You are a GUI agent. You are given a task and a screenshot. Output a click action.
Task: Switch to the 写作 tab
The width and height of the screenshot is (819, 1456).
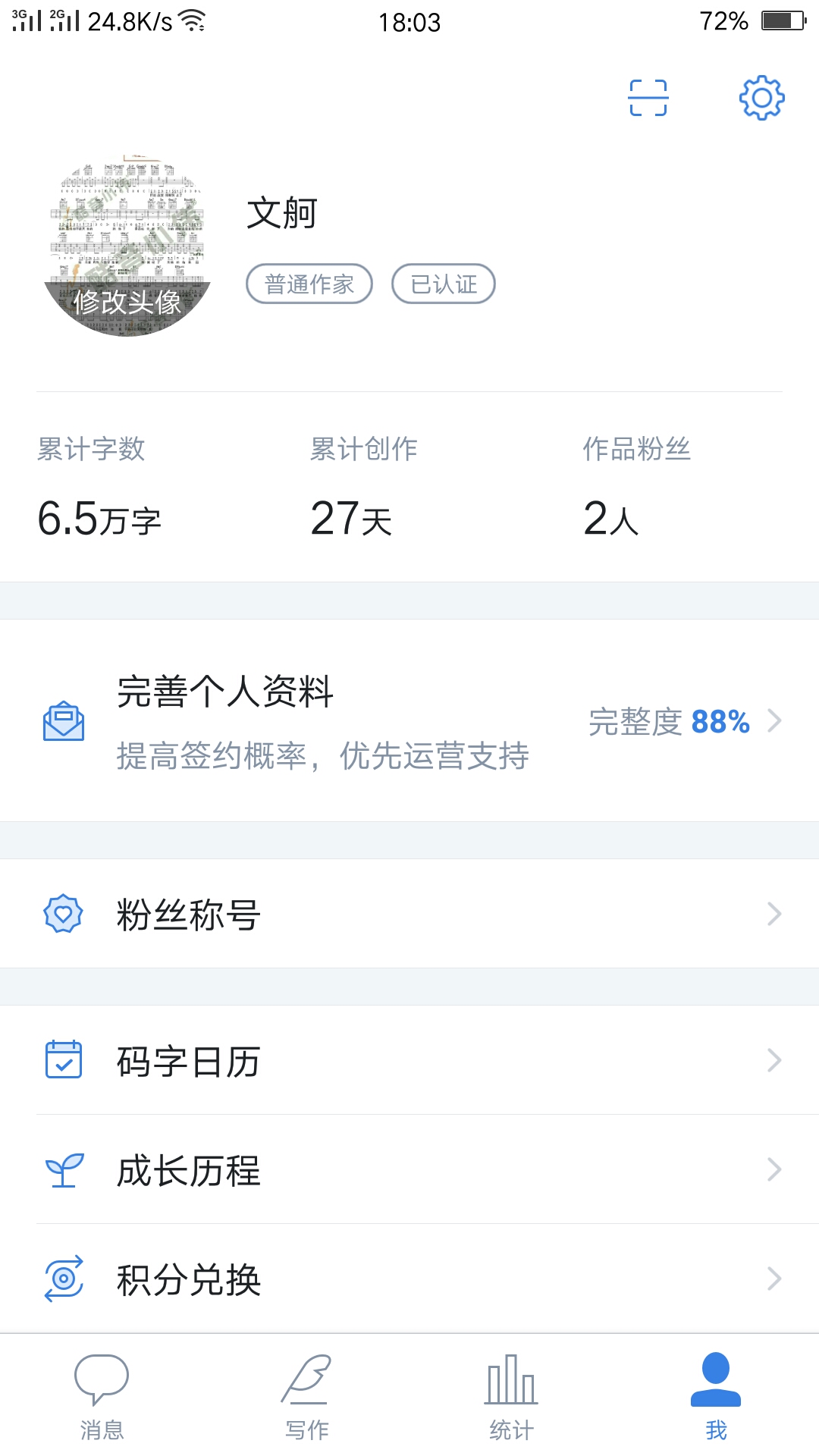pos(306,1397)
